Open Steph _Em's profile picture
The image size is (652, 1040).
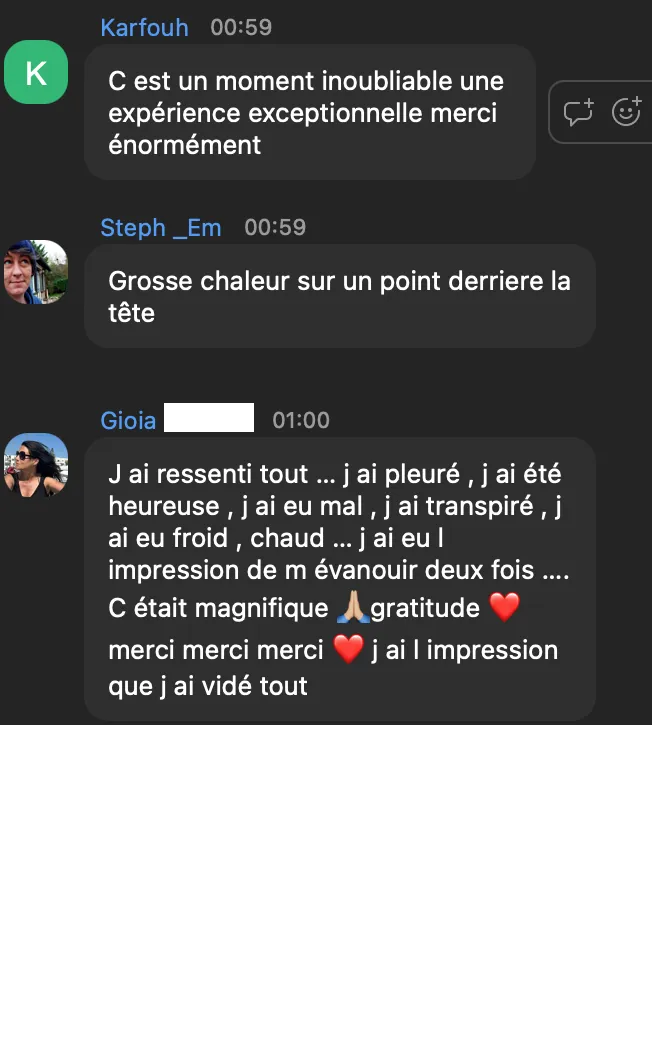(36, 272)
